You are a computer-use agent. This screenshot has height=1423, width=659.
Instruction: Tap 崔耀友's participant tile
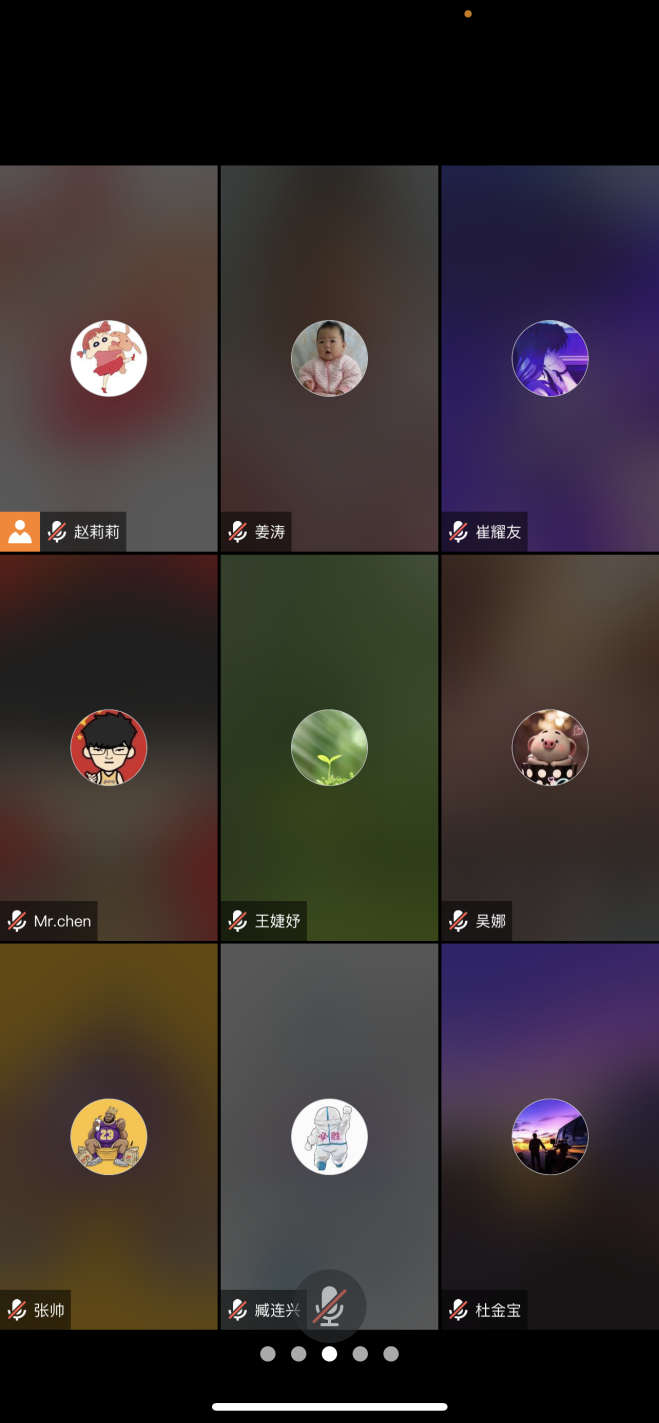tap(549, 358)
